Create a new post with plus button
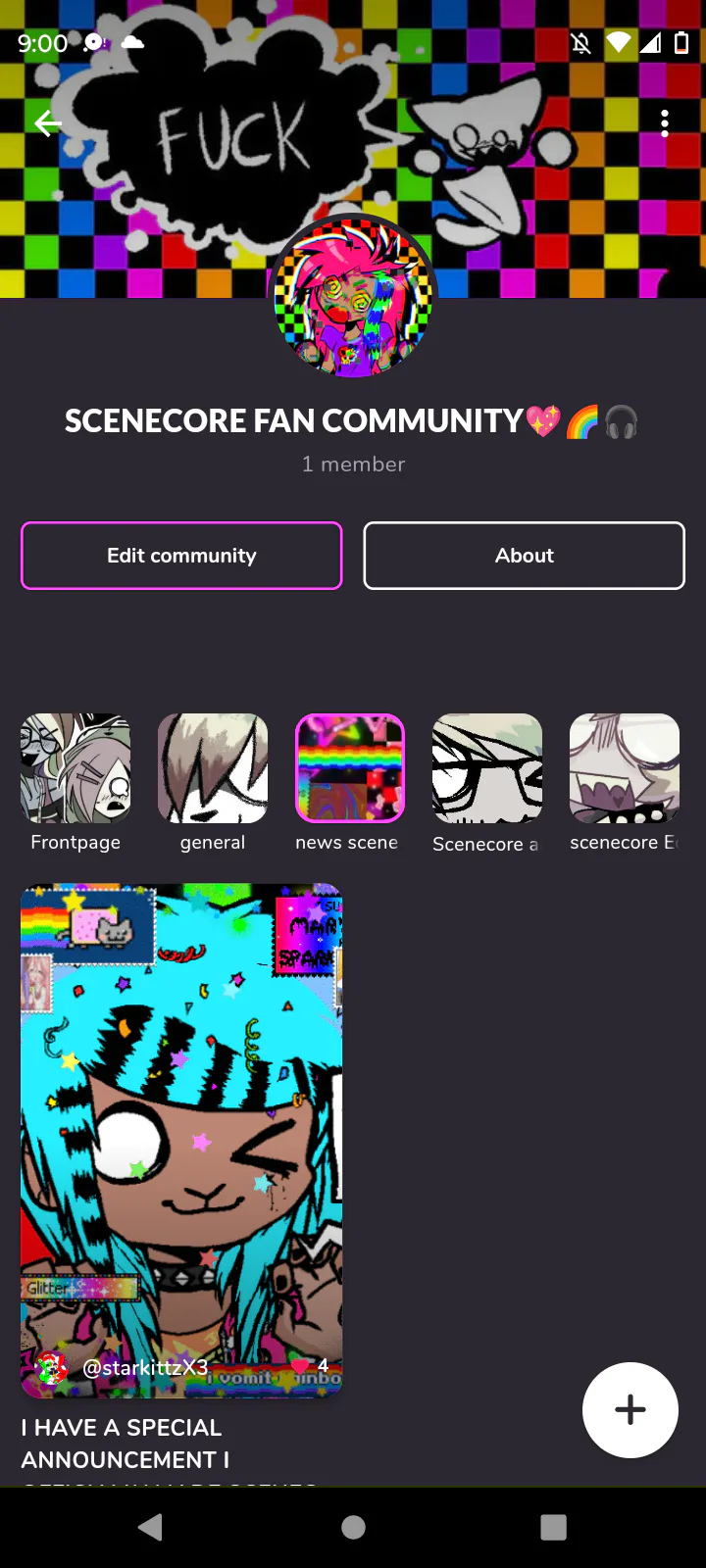706x1568 pixels. (x=630, y=1409)
